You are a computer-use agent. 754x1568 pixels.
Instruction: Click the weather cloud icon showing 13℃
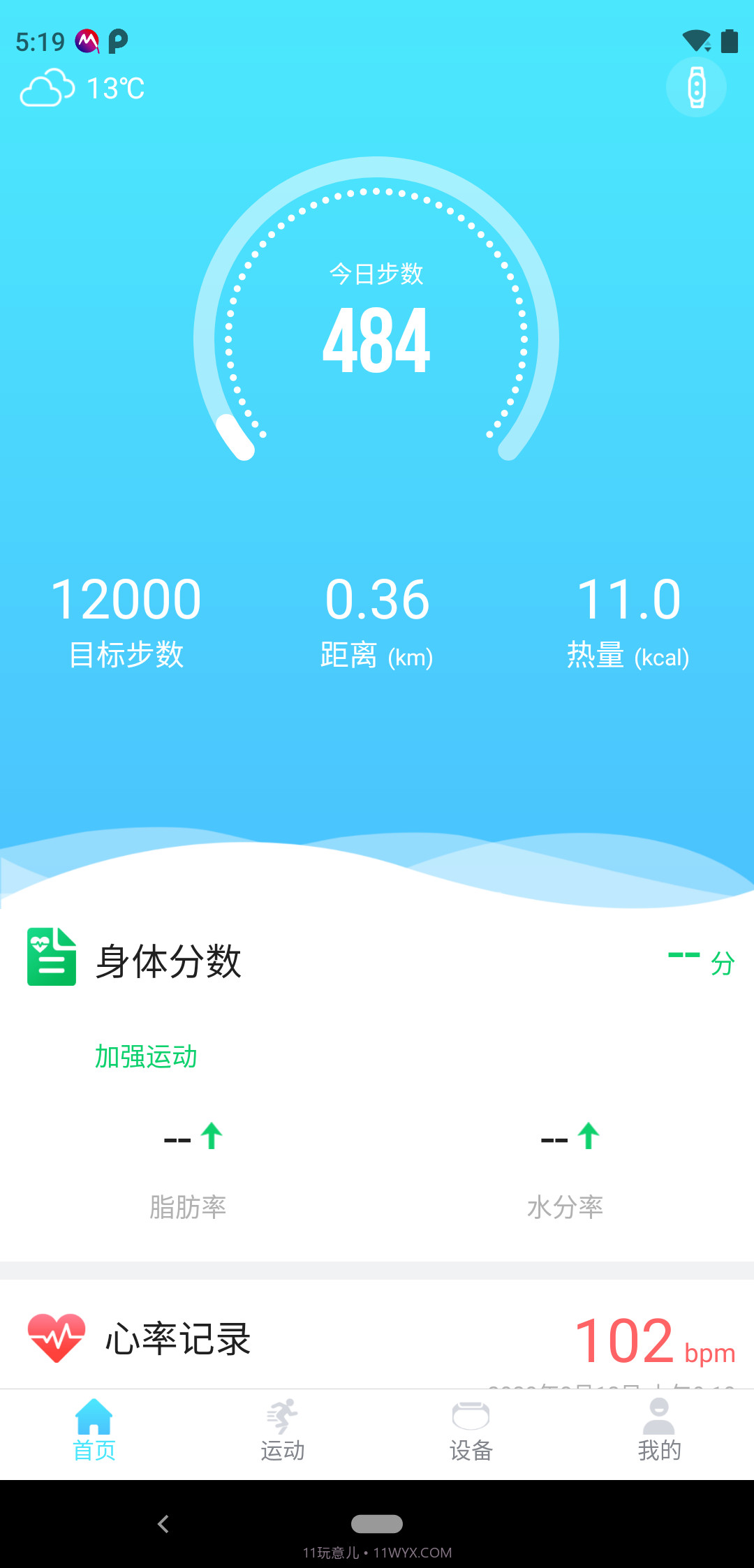(47, 87)
